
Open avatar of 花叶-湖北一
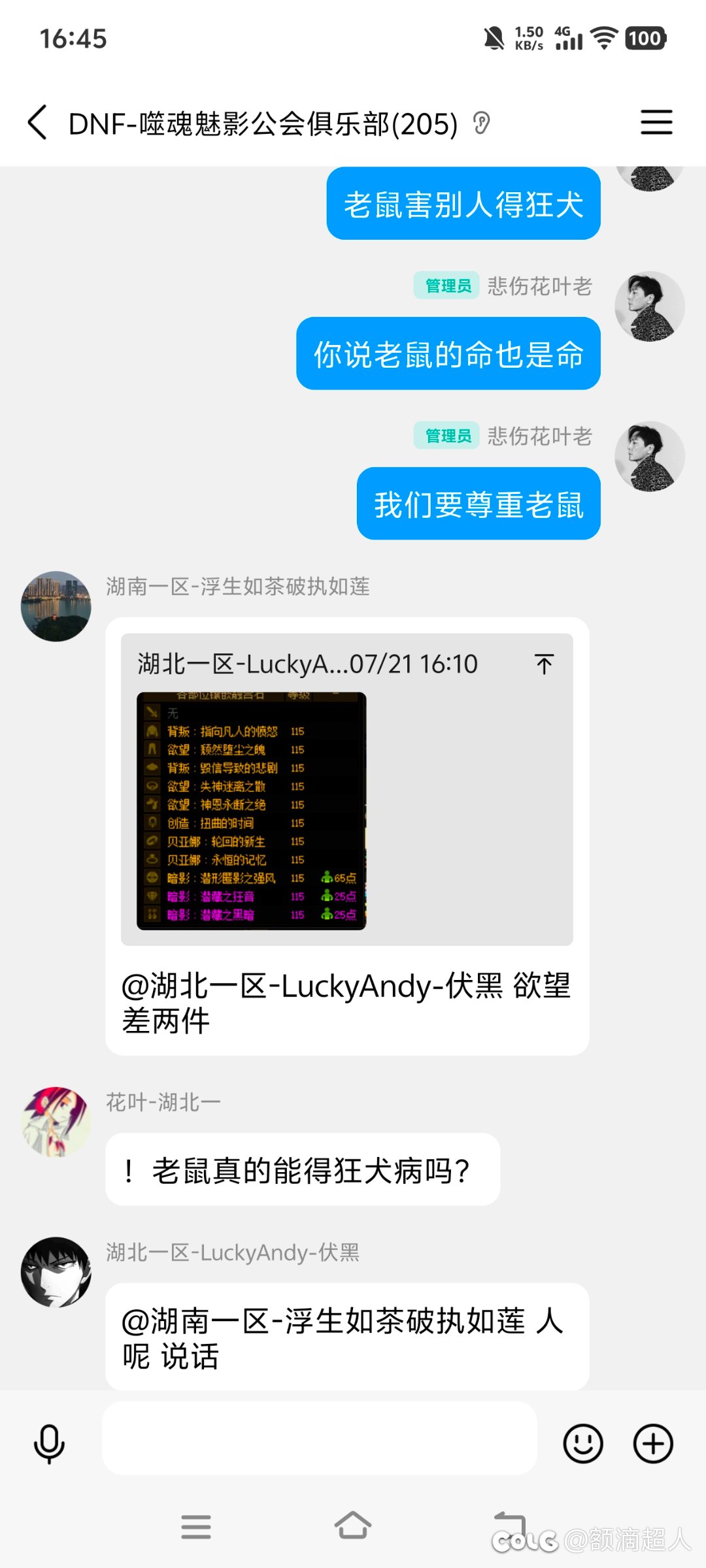coord(56,1122)
